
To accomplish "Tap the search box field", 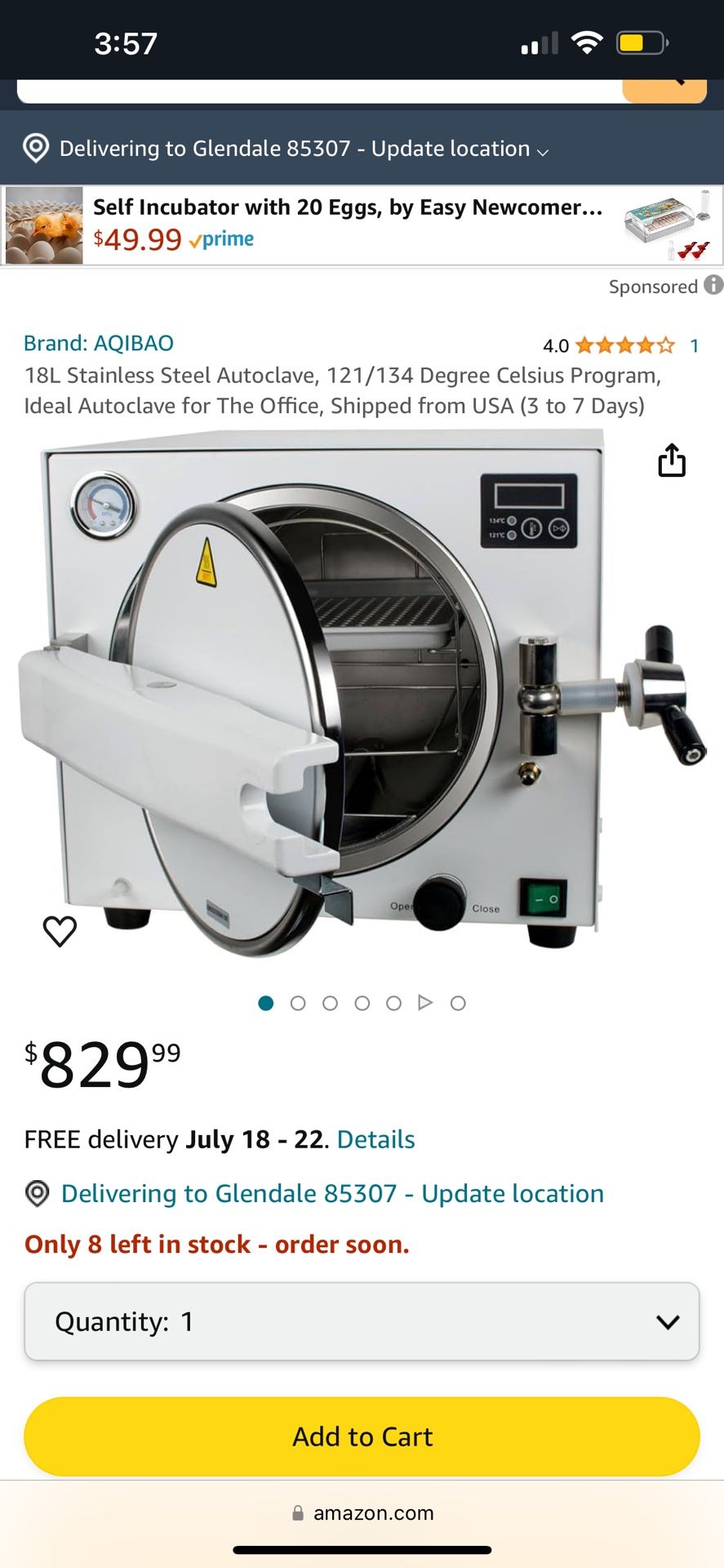I will coord(318,91).
